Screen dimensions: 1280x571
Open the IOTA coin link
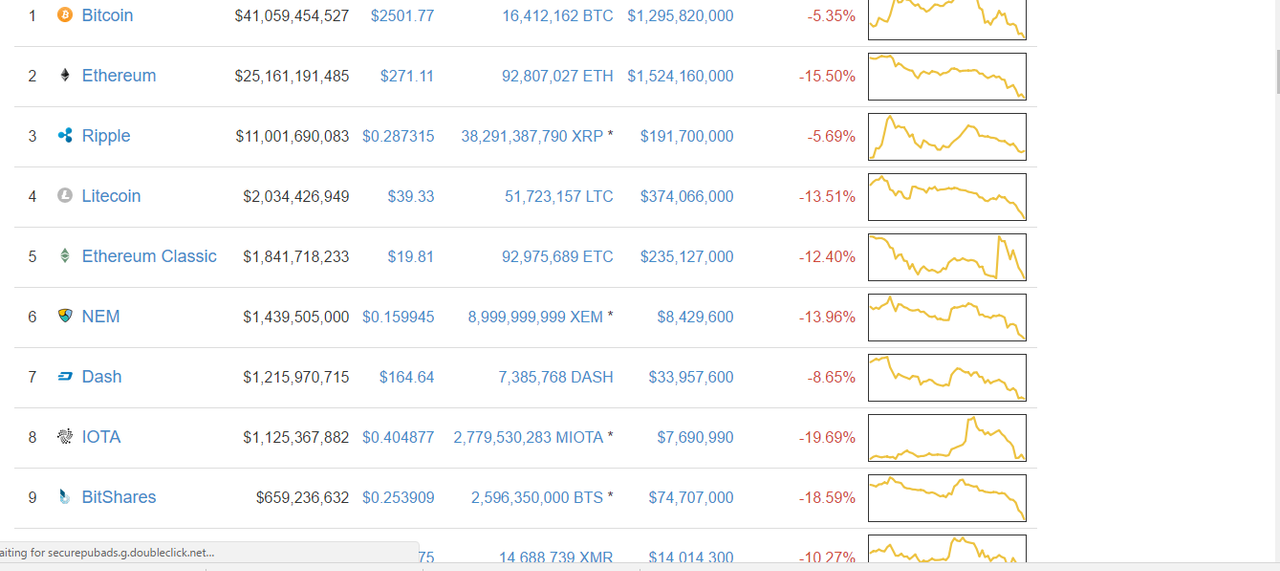[101, 437]
